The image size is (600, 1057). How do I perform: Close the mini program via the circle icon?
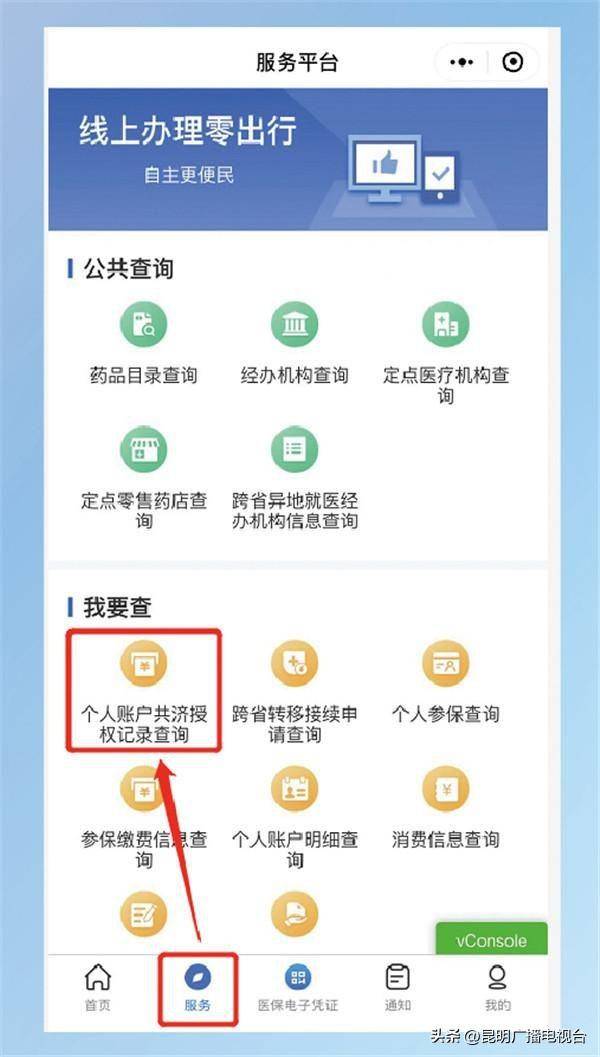[512, 62]
